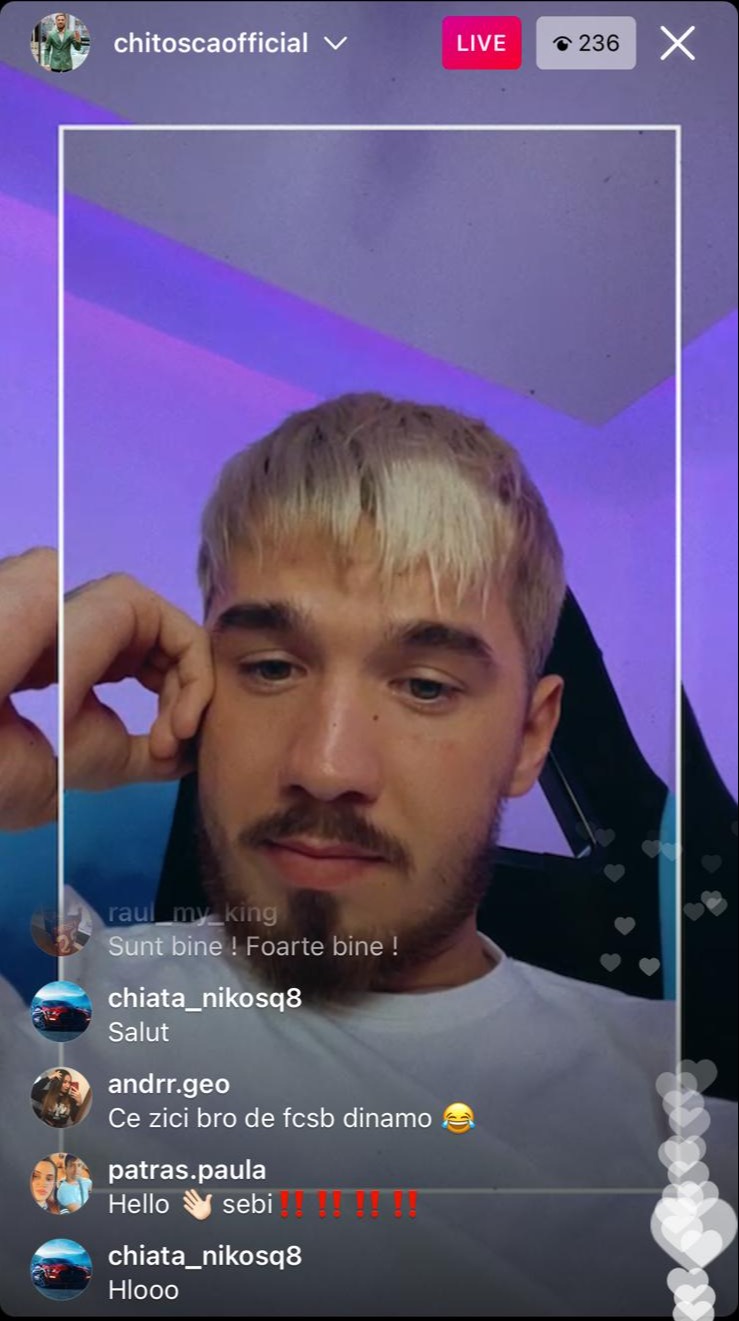
Task: Close the live video
Action: (677, 43)
